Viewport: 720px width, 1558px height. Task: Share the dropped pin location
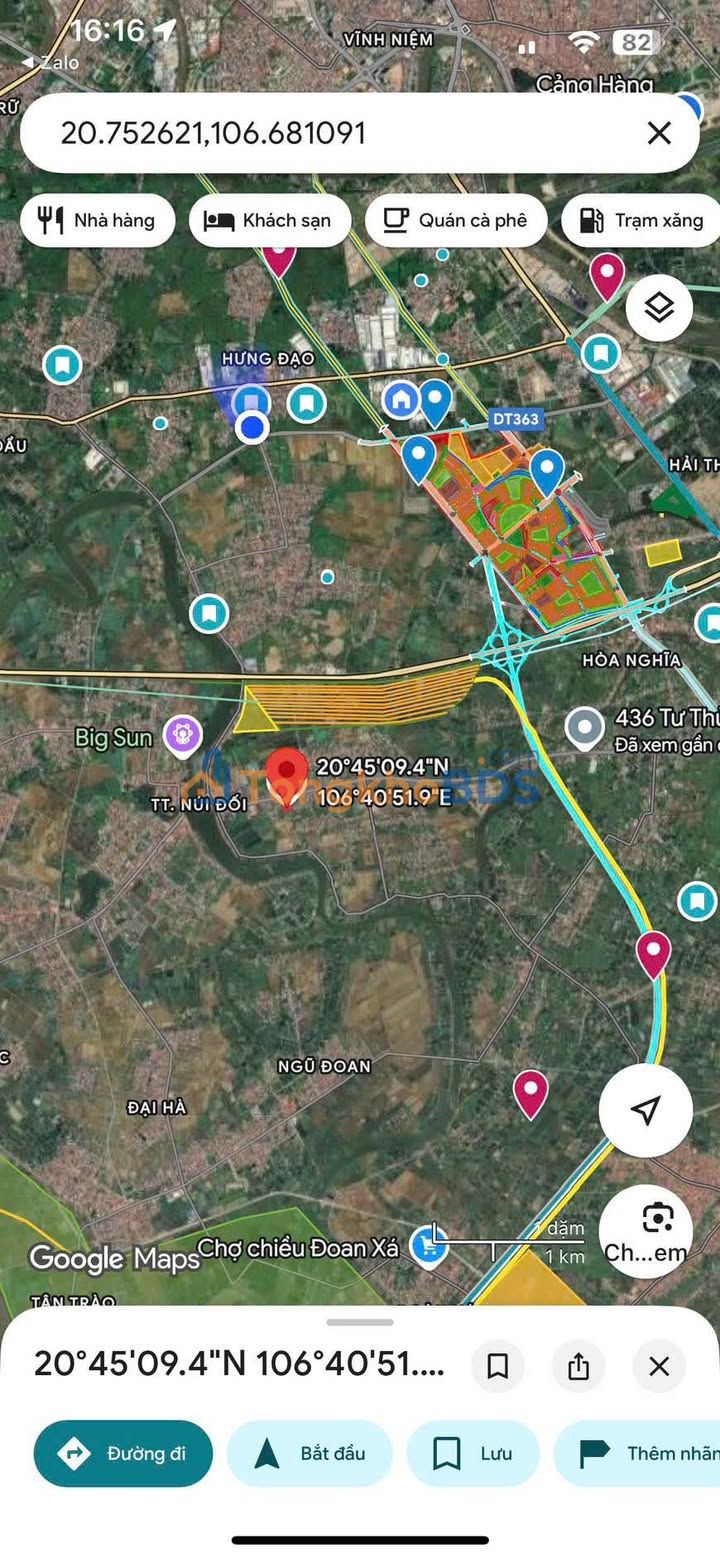tap(579, 1366)
